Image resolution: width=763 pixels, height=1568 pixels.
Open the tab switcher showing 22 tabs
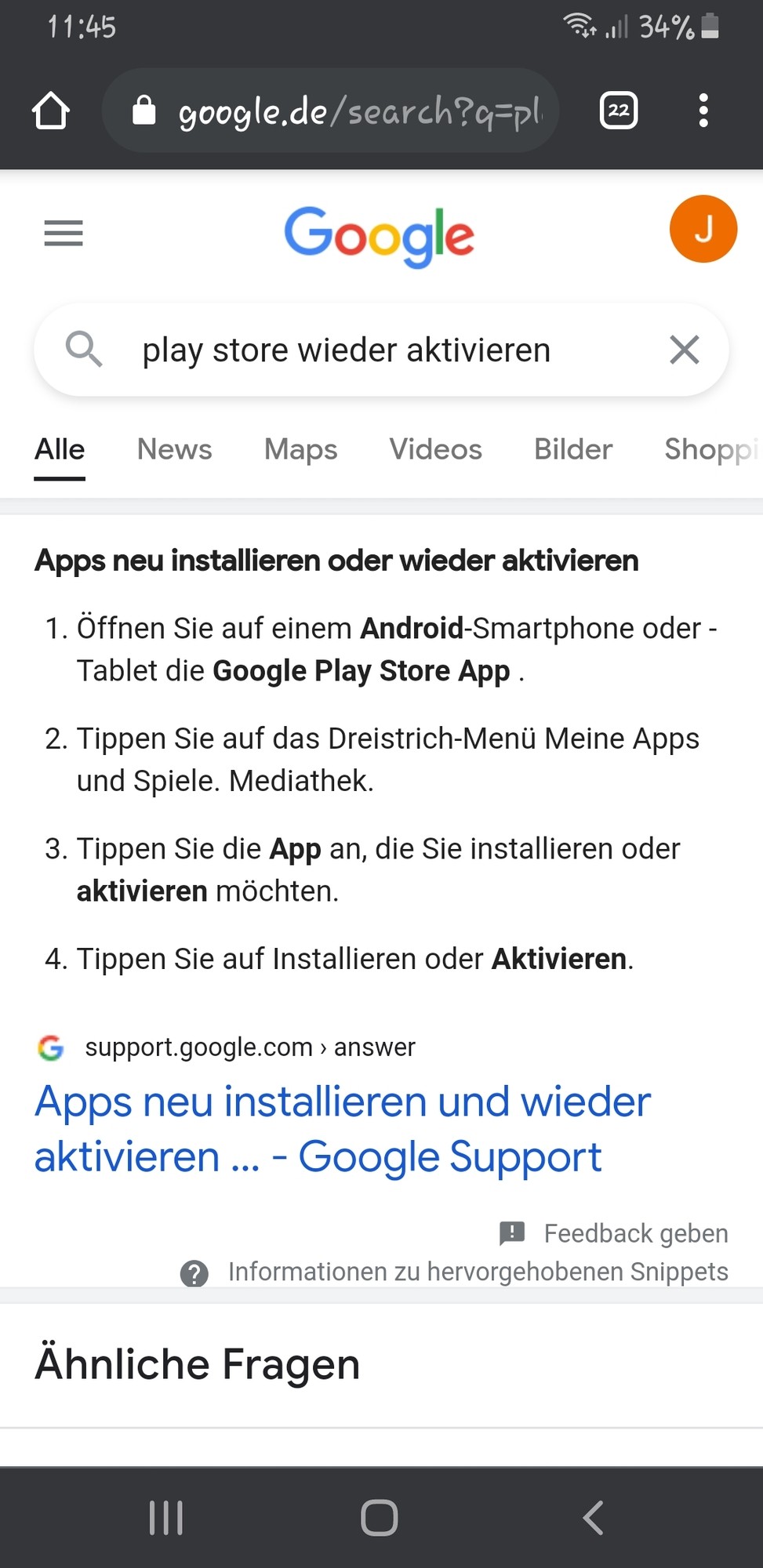pos(618,111)
